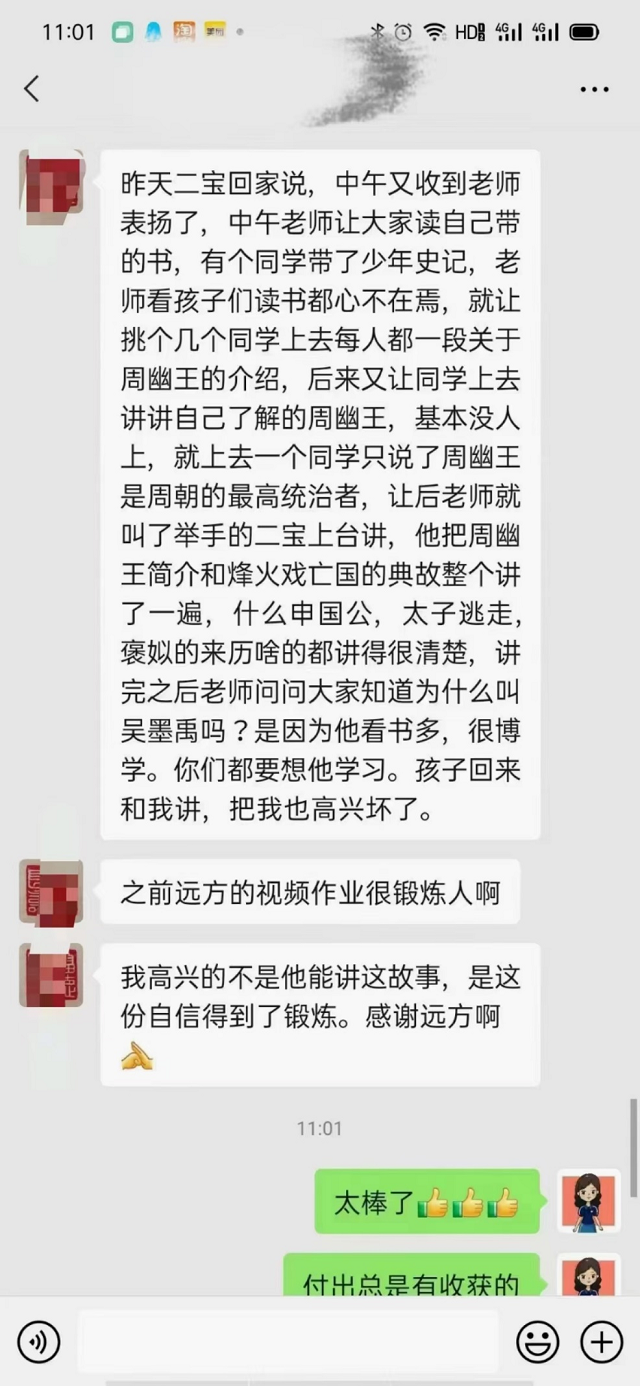This screenshot has width=640, height=1386.
Task: Switch to voice message input
Action: pos(38,1341)
